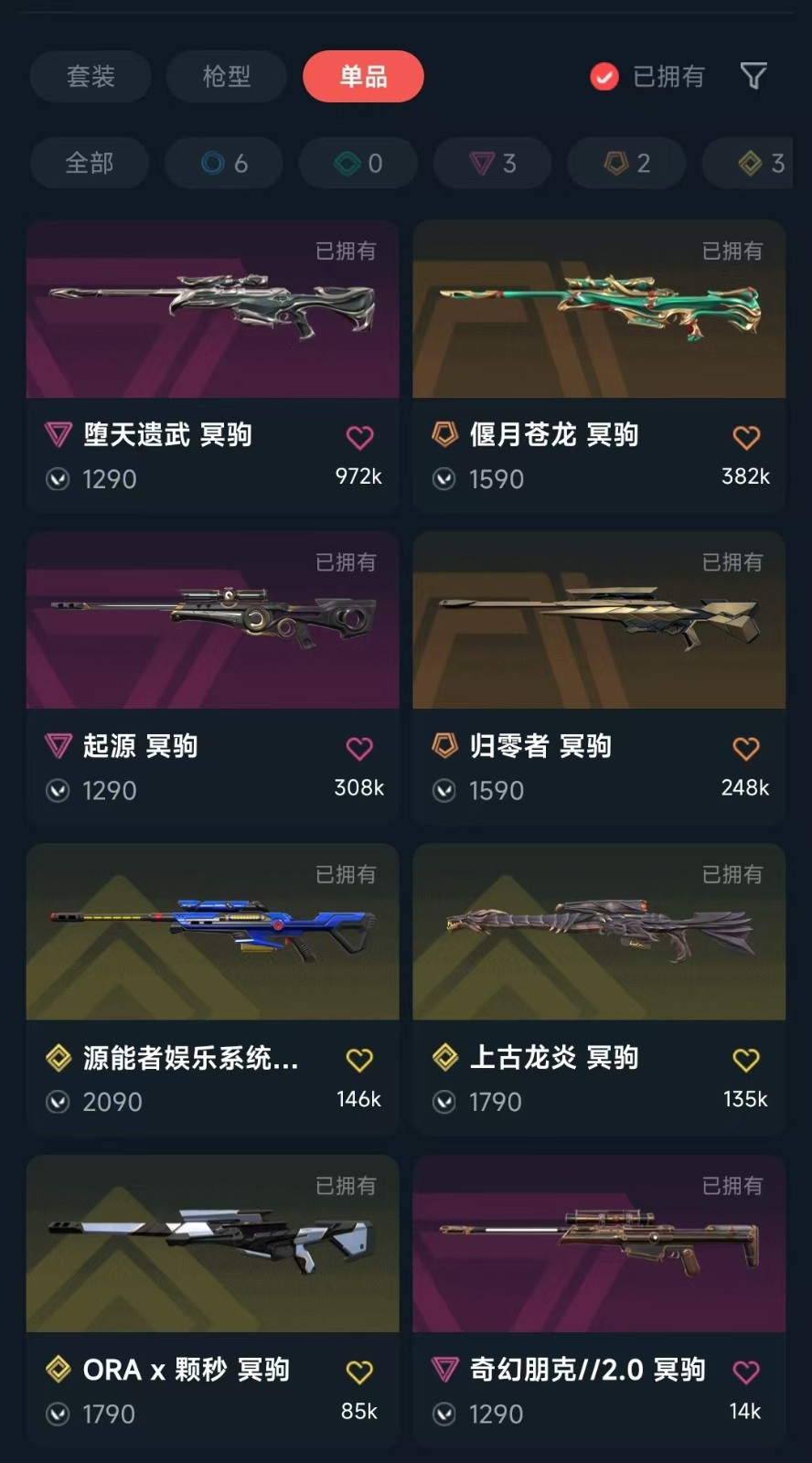Like the 偃月苍龙 冥驹 skin

[746, 438]
